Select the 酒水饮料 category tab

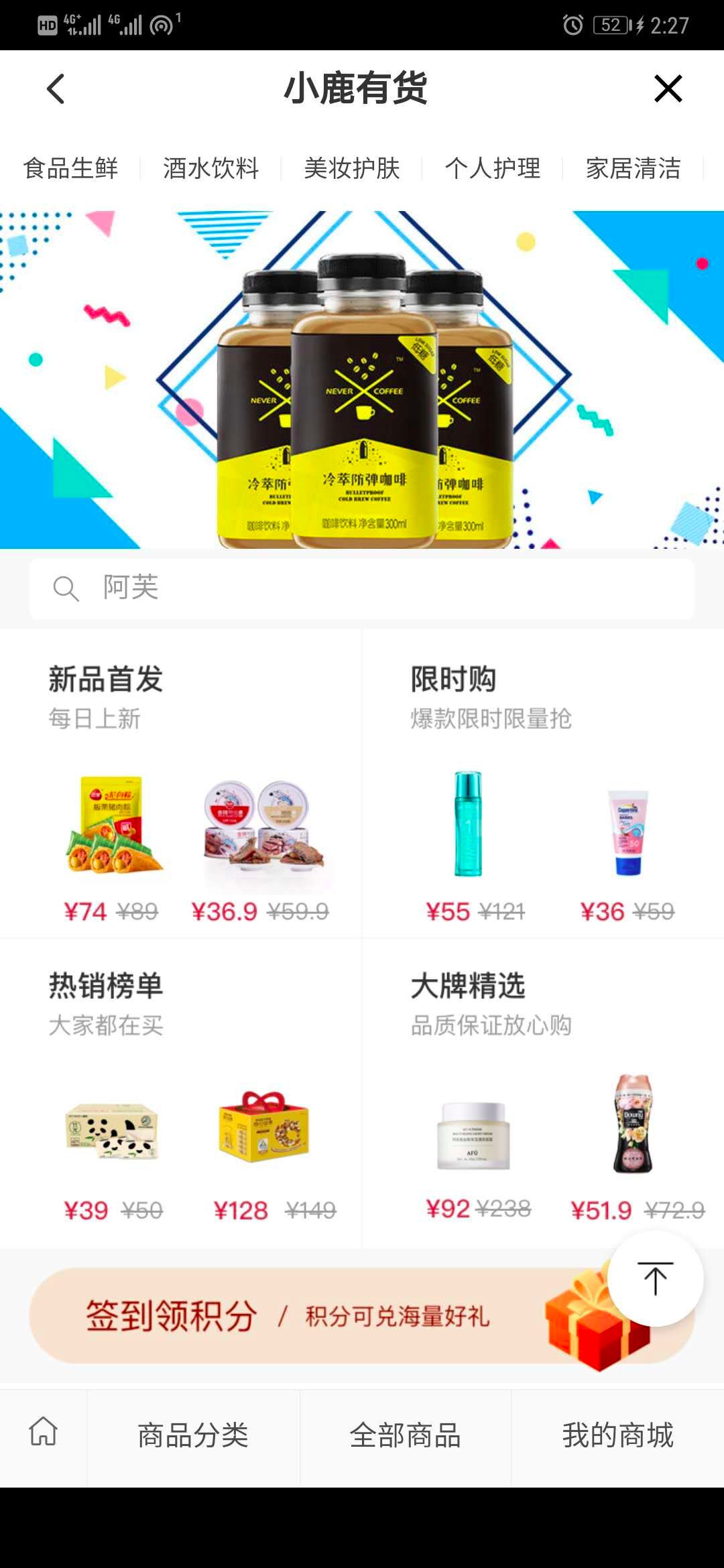[x=211, y=168]
